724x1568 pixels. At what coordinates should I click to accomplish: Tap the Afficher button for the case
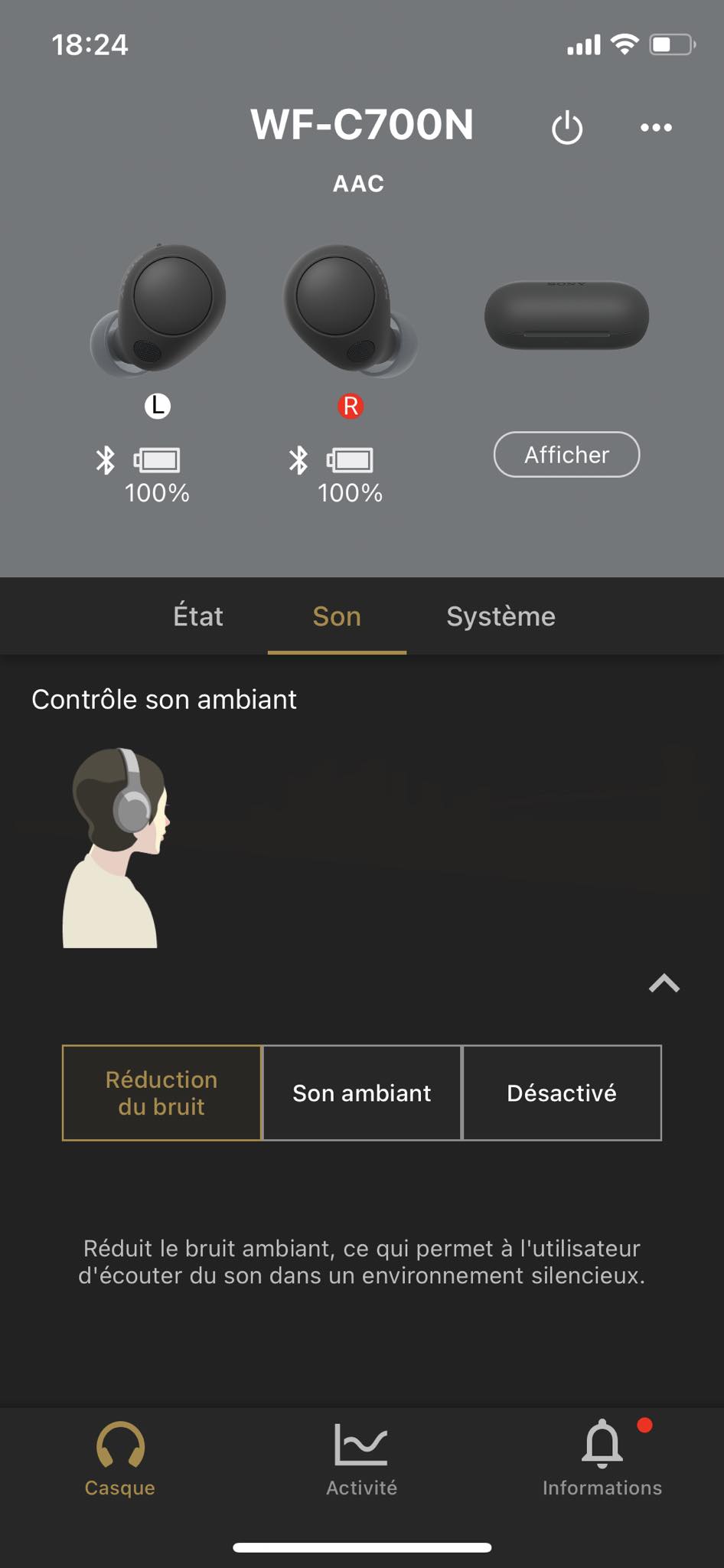[566, 455]
